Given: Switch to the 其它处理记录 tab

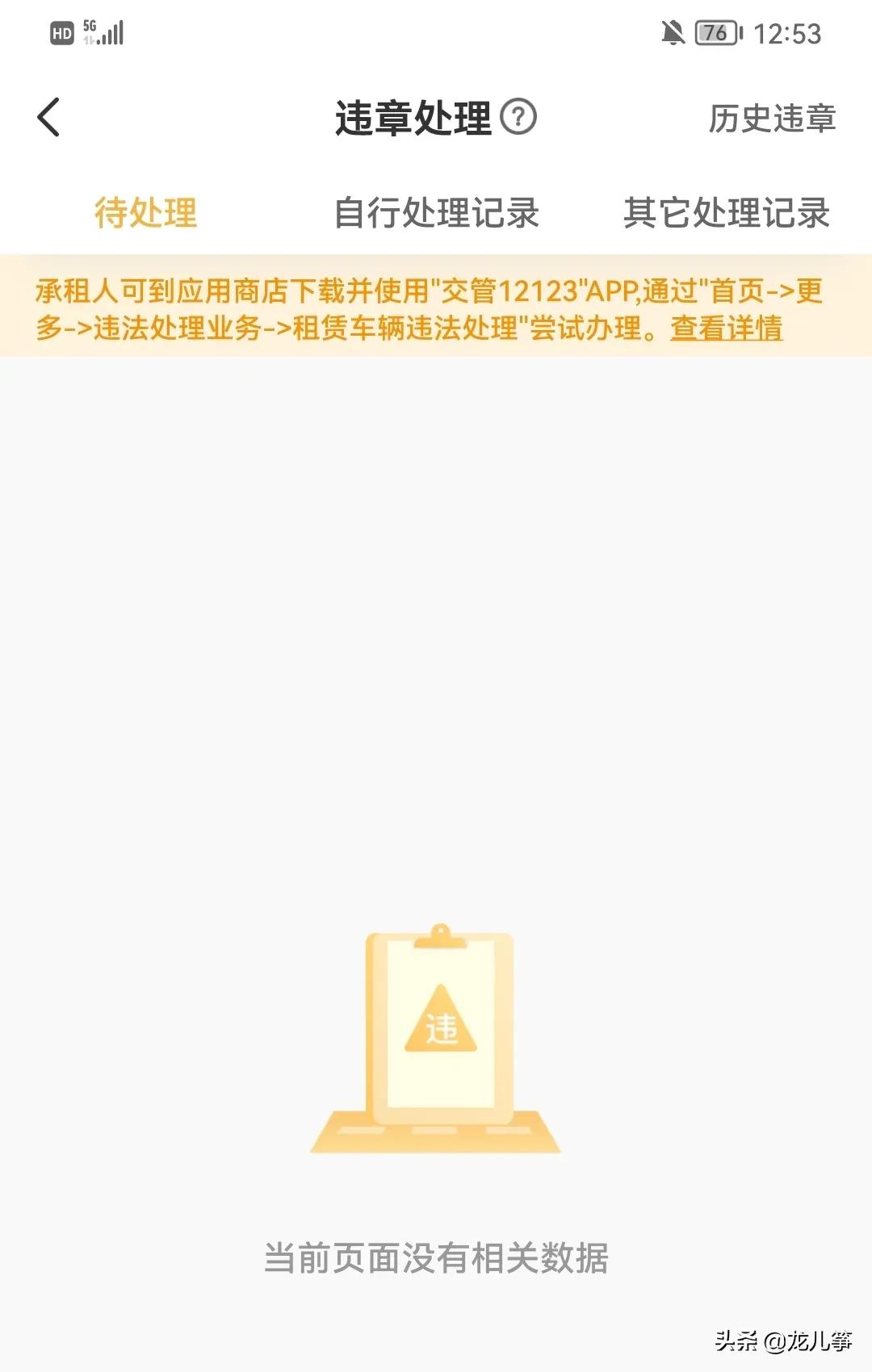Looking at the screenshot, I should (x=726, y=213).
